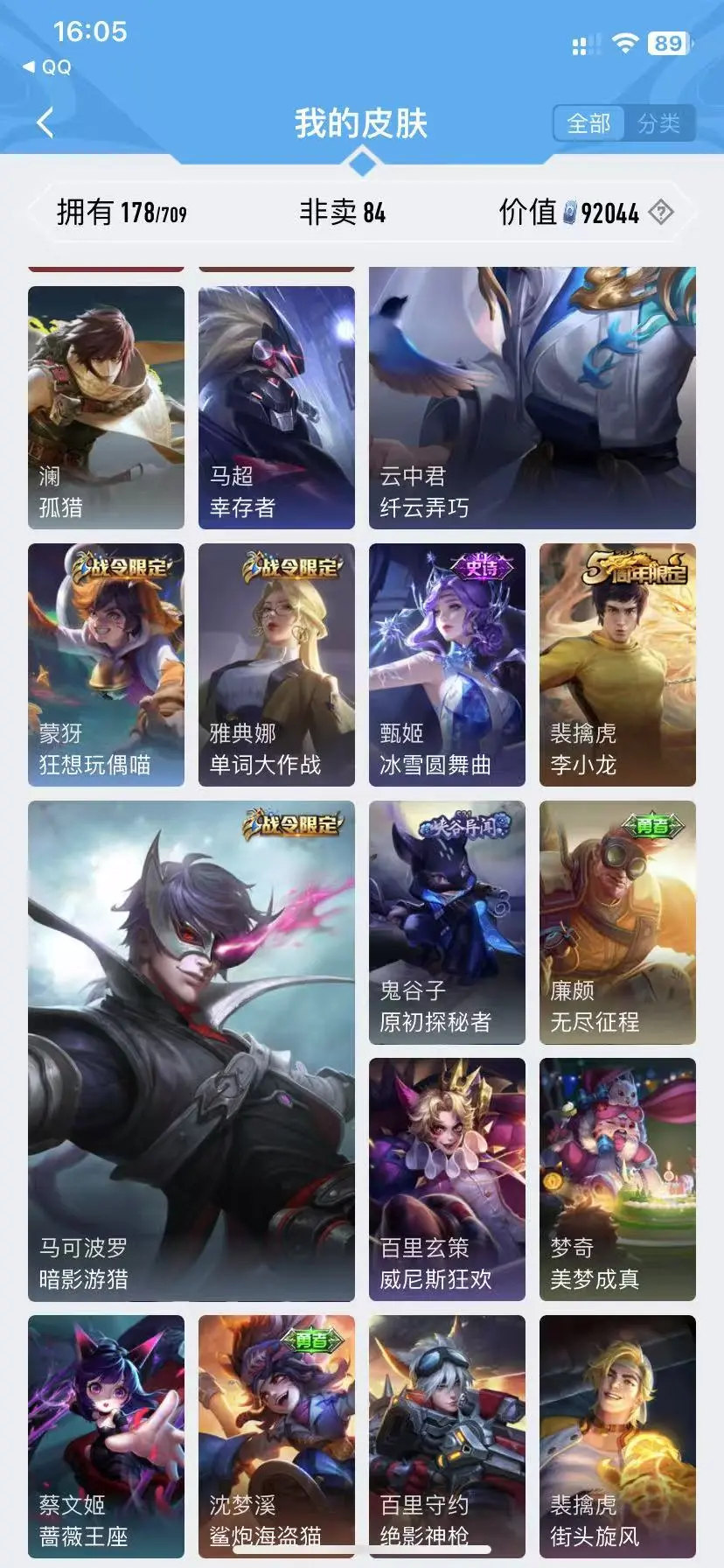Open 廉颇 无尽征程 skin card
The height and width of the screenshot is (1568, 724).
tap(617, 921)
